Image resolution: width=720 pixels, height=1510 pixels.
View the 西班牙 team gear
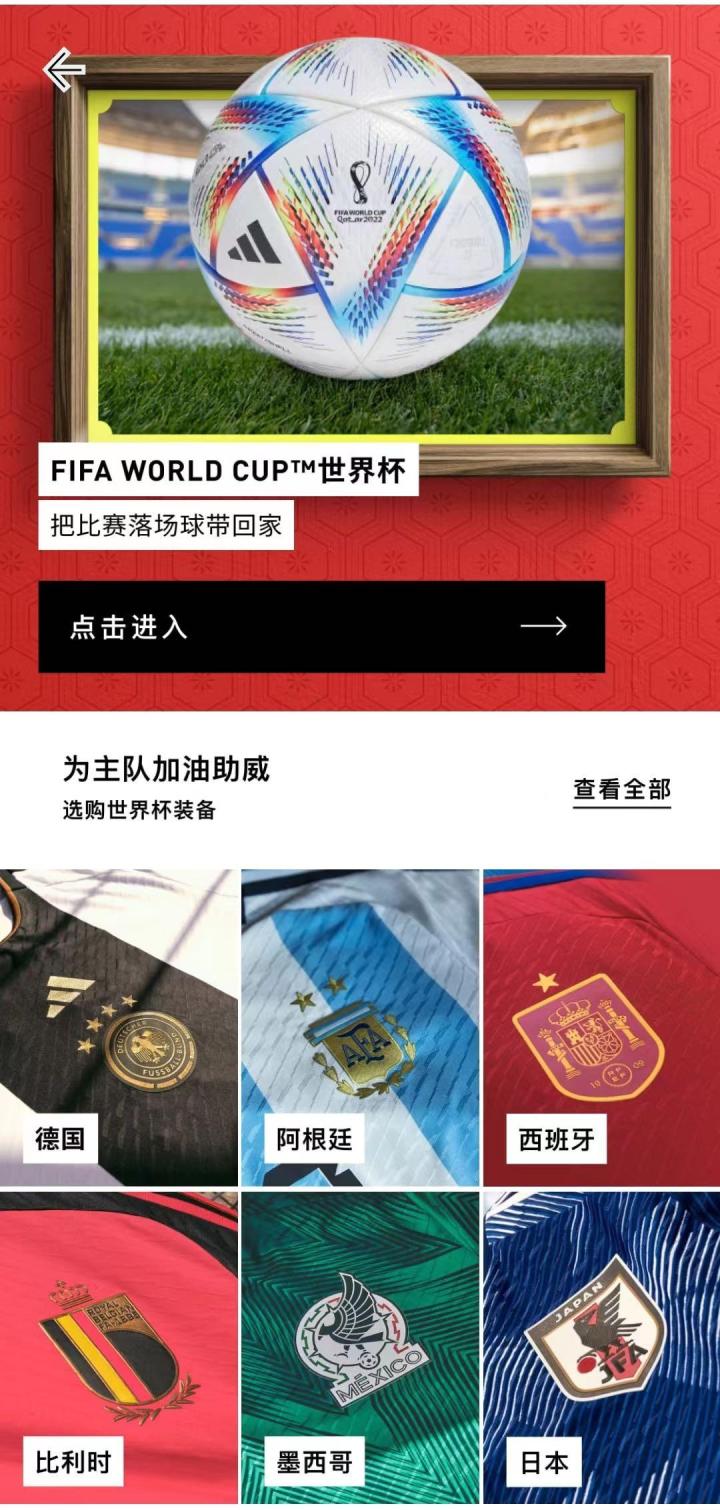(x=601, y=1028)
